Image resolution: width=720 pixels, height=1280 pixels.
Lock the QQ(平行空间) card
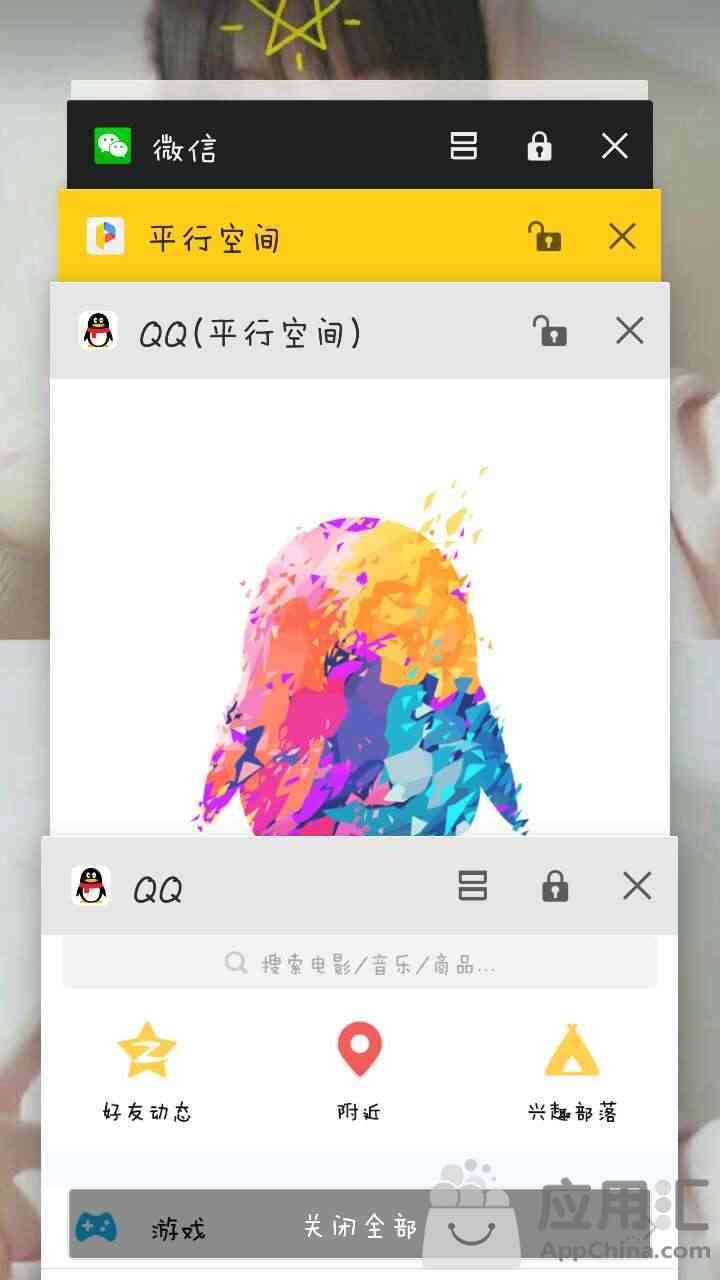[x=549, y=331]
